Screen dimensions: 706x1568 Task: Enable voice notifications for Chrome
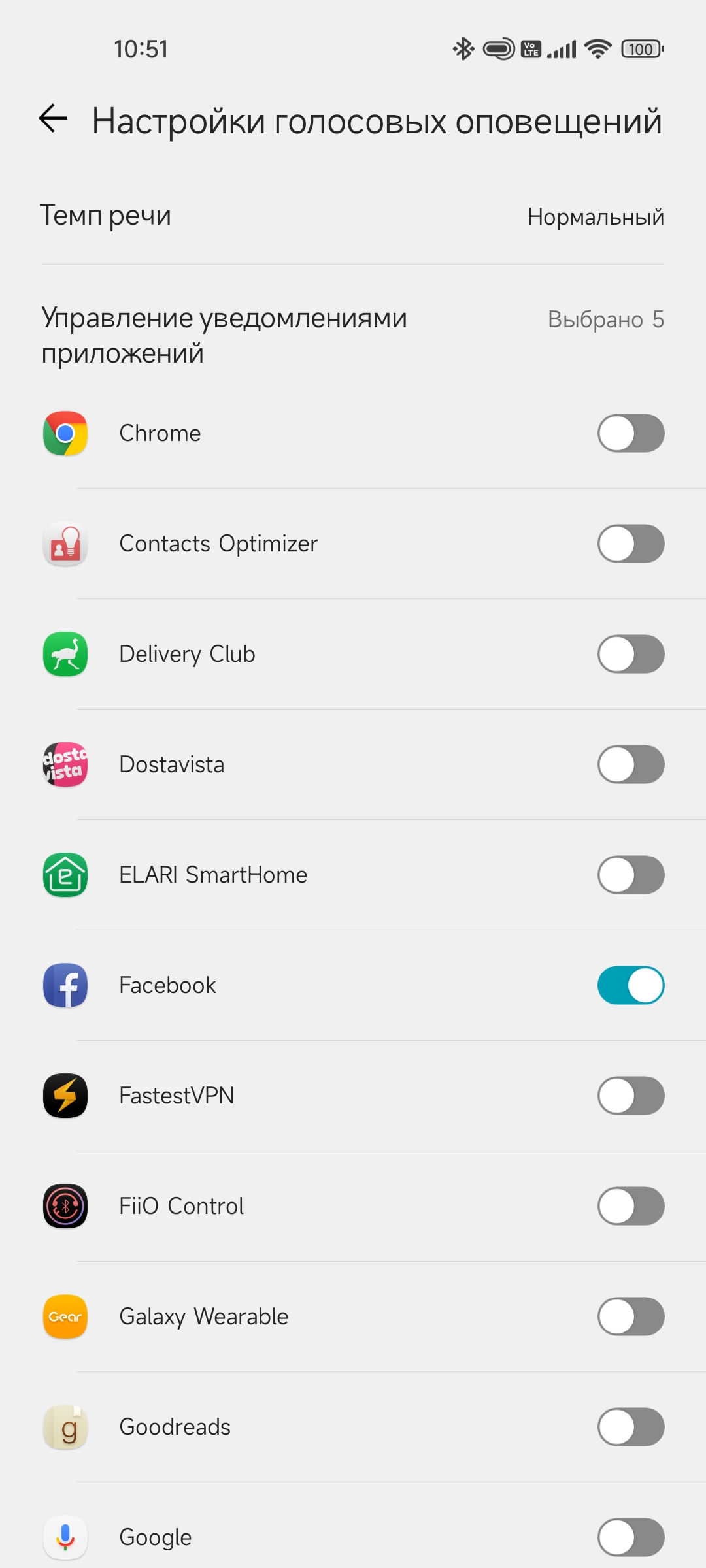[630, 433]
